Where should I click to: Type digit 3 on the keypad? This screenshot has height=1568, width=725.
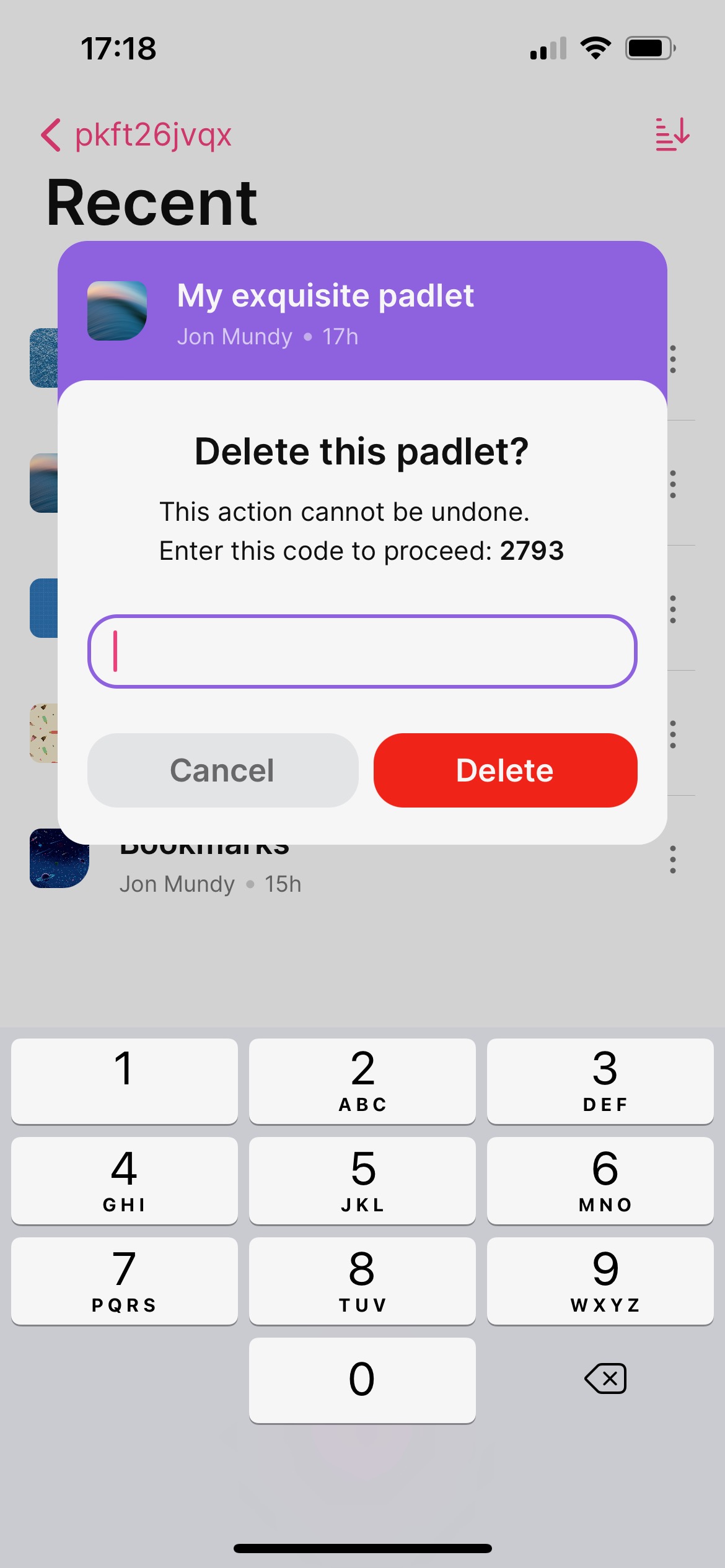pos(600,1081)
